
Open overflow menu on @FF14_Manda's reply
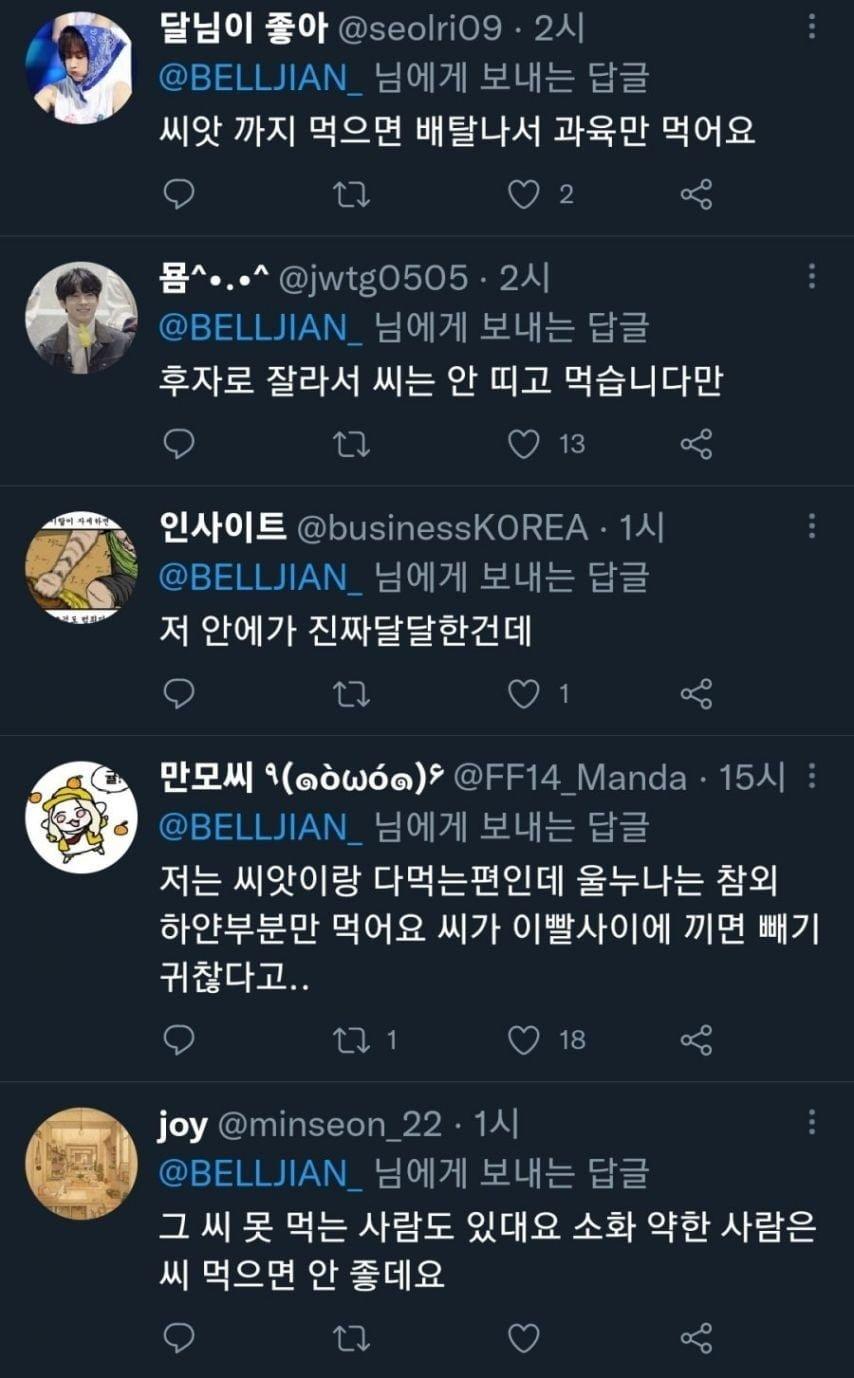(812, 776)
